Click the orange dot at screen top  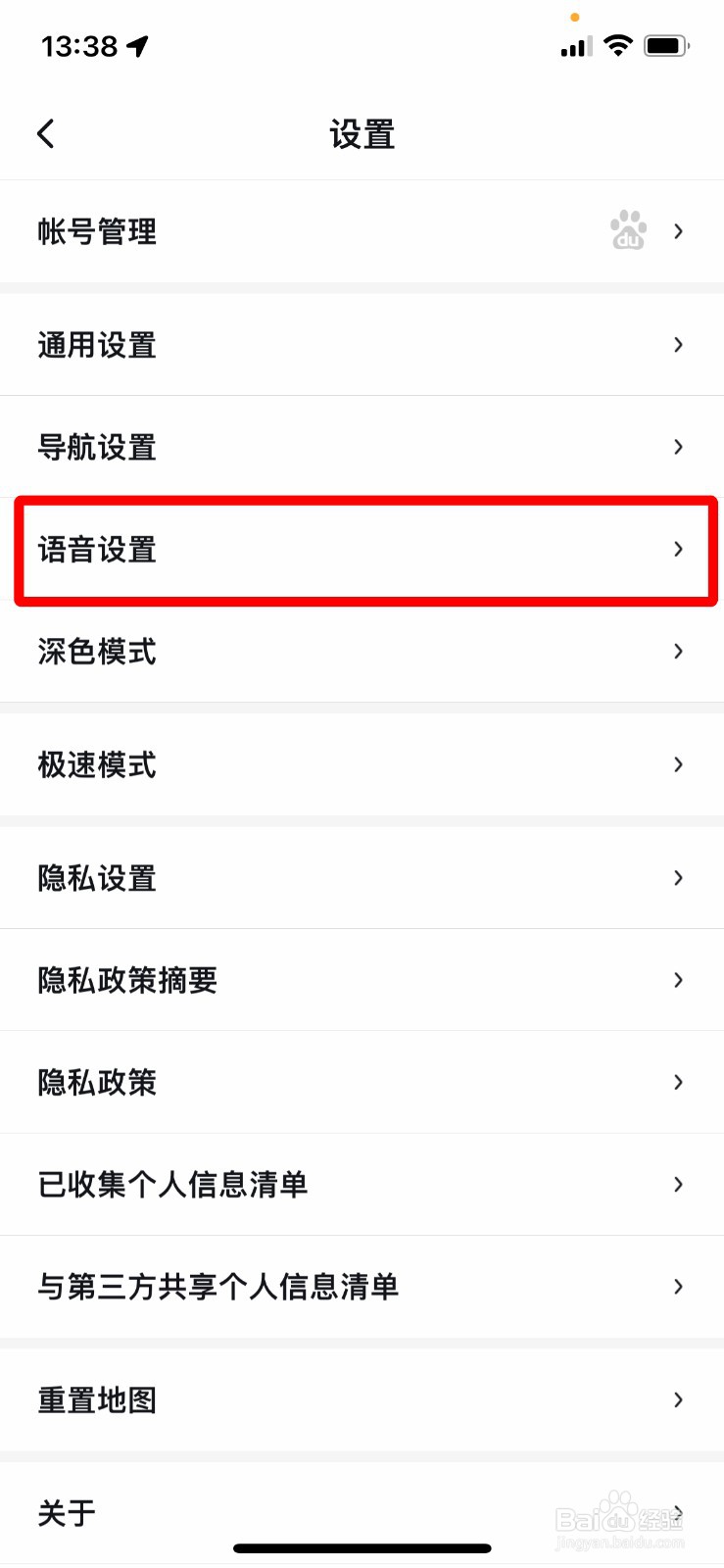[x=576, y=17]
